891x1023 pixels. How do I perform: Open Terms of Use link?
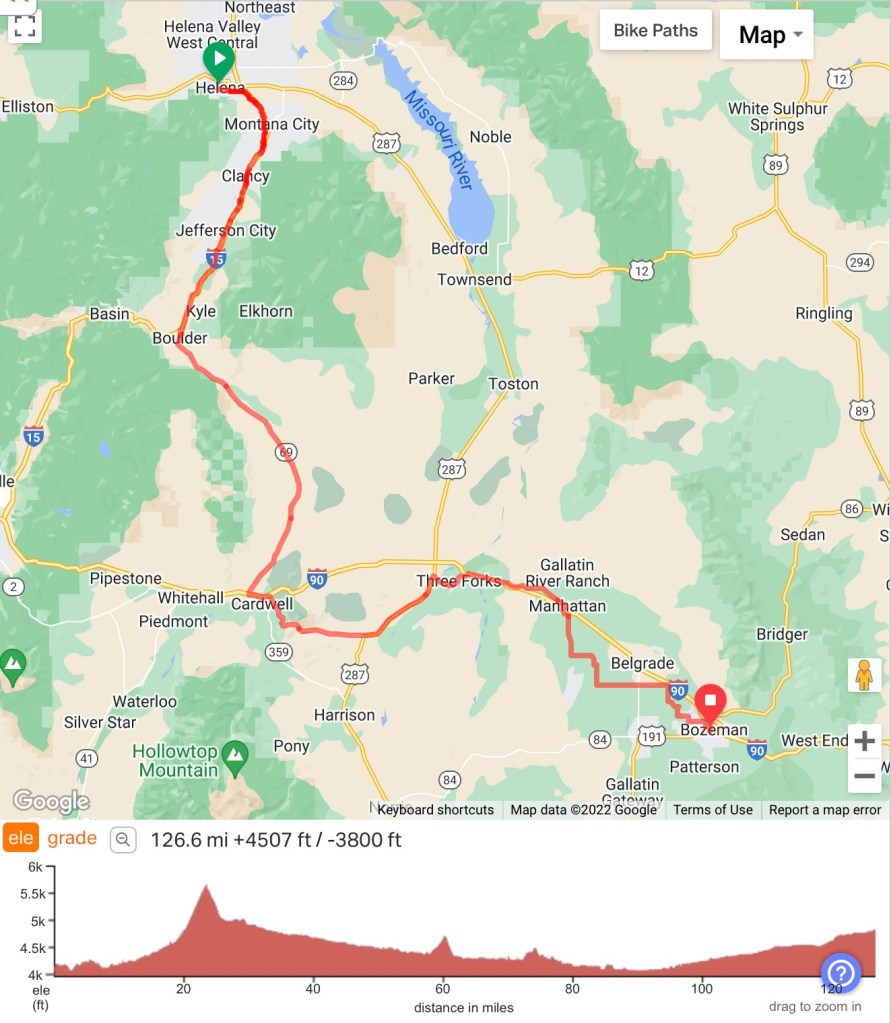click(712, 810)
